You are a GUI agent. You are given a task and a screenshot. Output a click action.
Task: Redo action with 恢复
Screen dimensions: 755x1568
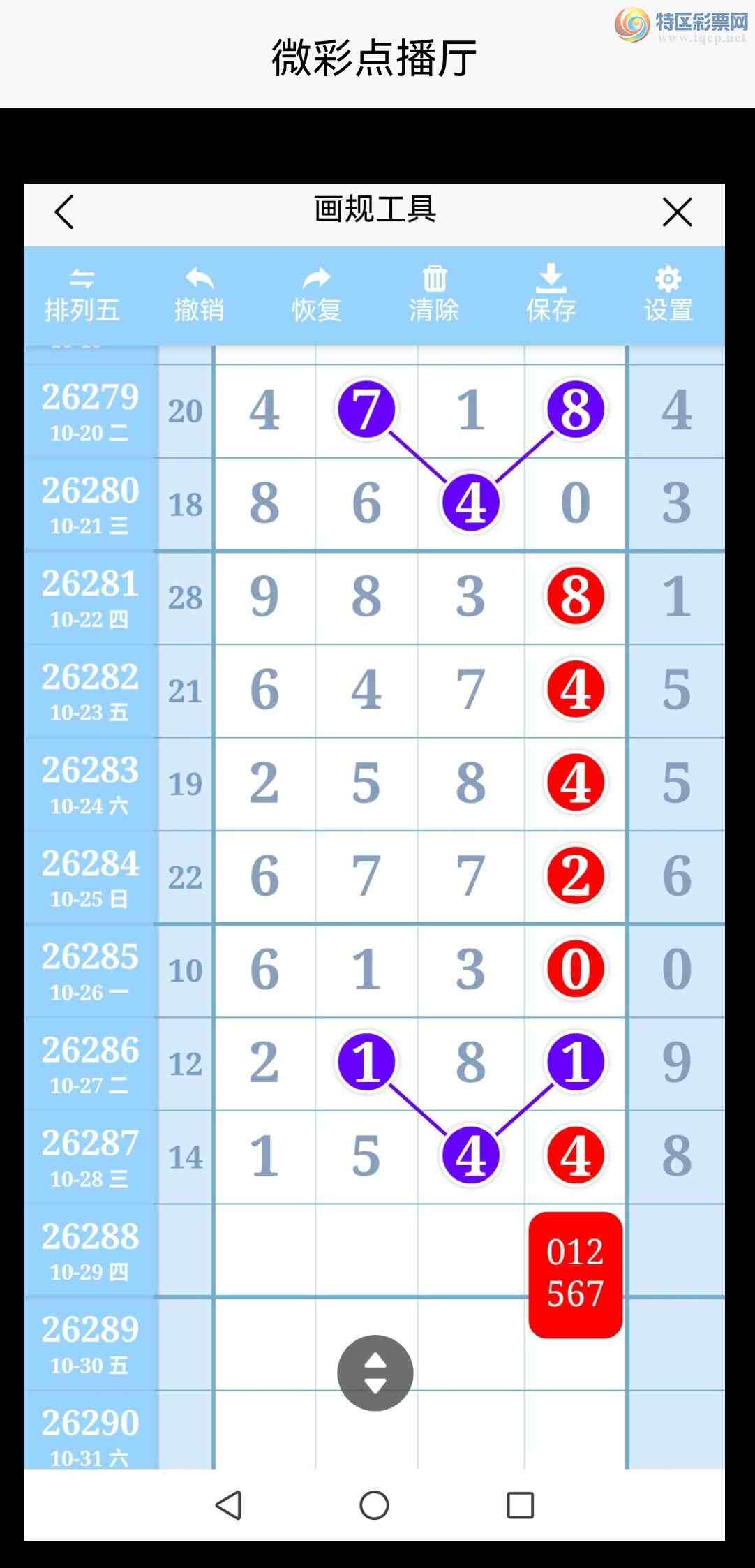coord(317,296)
